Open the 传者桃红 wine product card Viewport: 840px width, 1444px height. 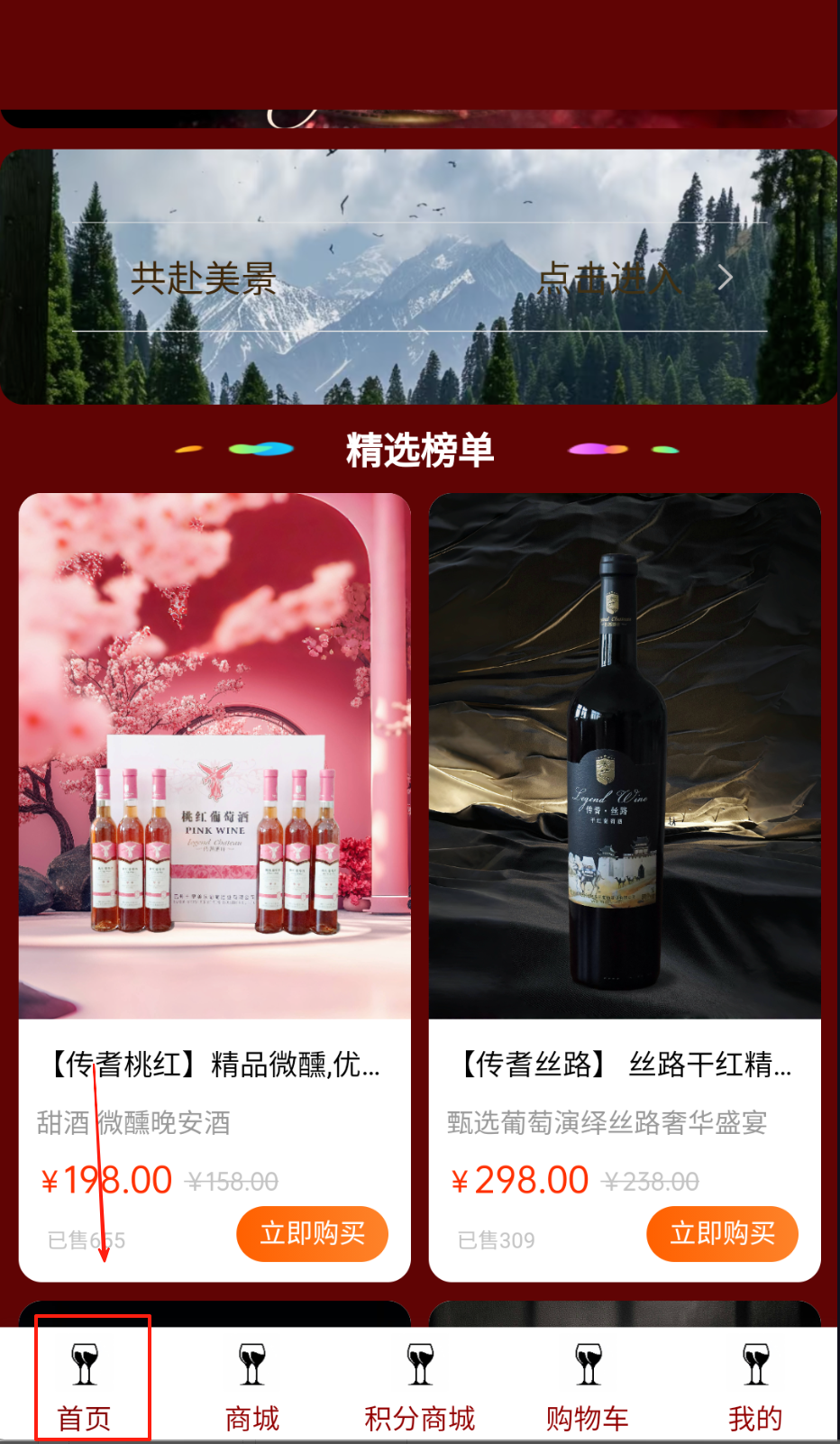tap(215, 757)
